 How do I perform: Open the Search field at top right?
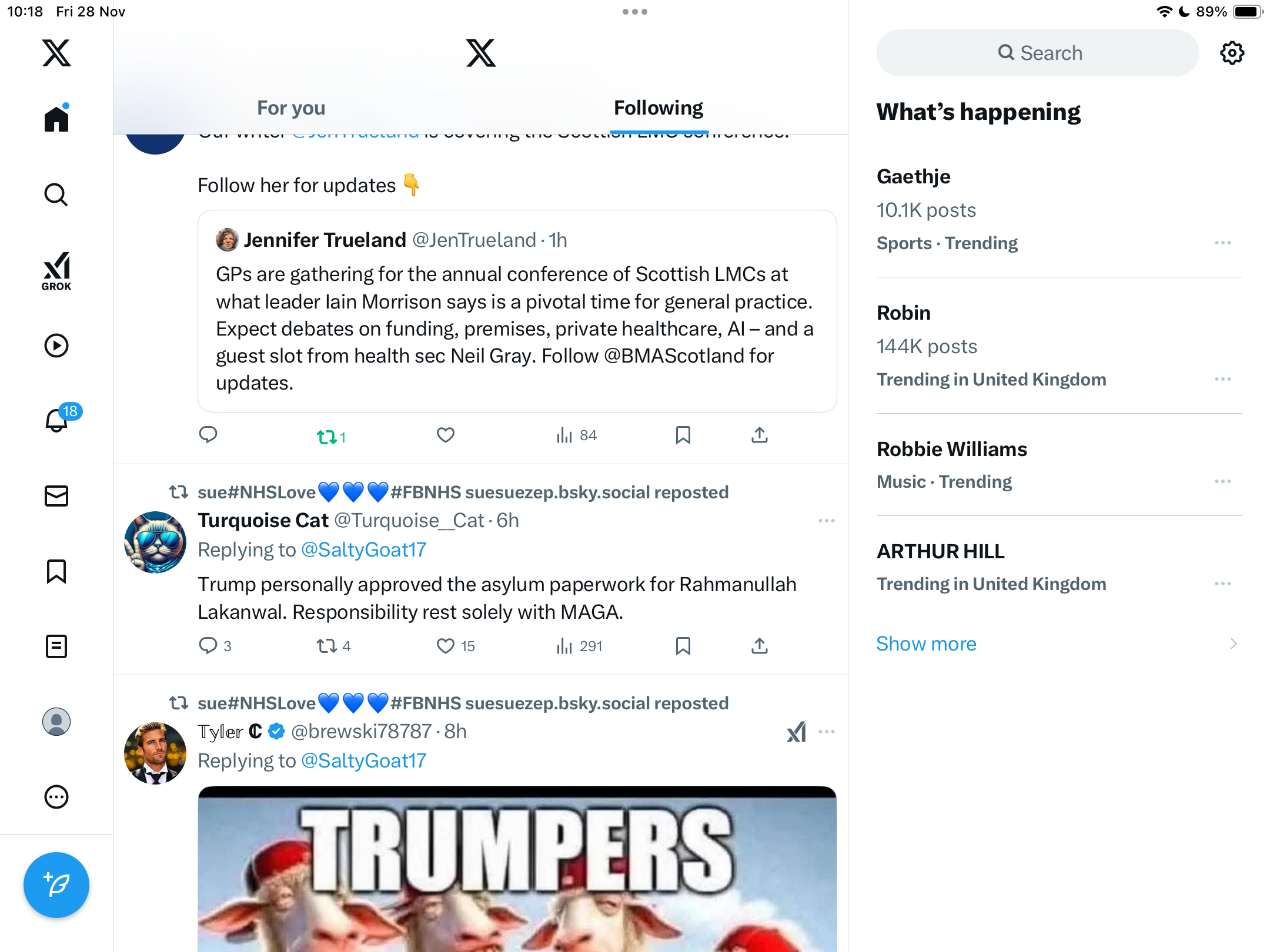1038,53
